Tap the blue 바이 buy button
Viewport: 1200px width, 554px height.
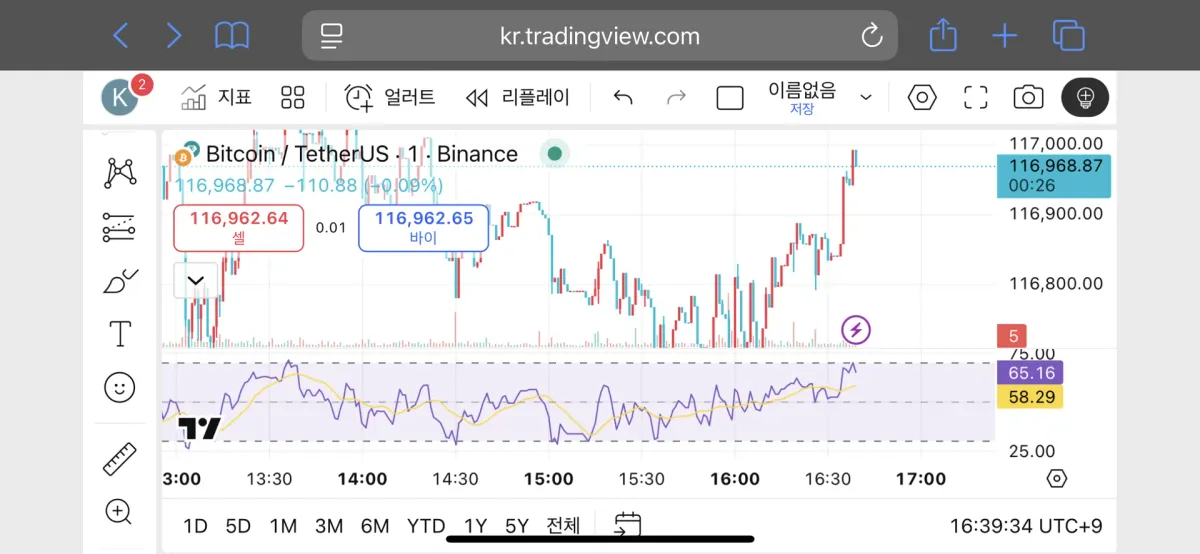click(423, 227)
